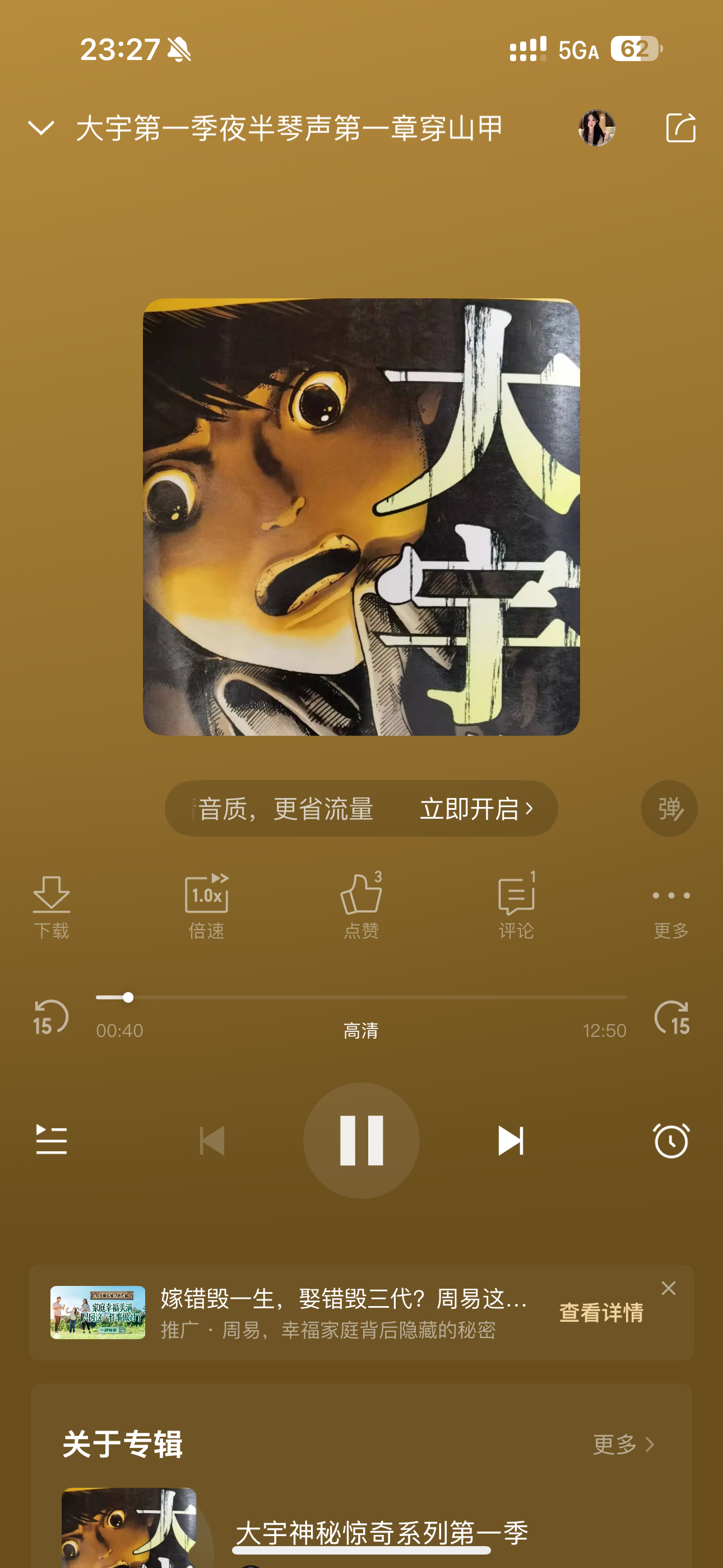Tap 查看详情 on the 周易 ad
Viewport: 723px width, 1568px height.
pyautogui.click(x=601, y=1312)
